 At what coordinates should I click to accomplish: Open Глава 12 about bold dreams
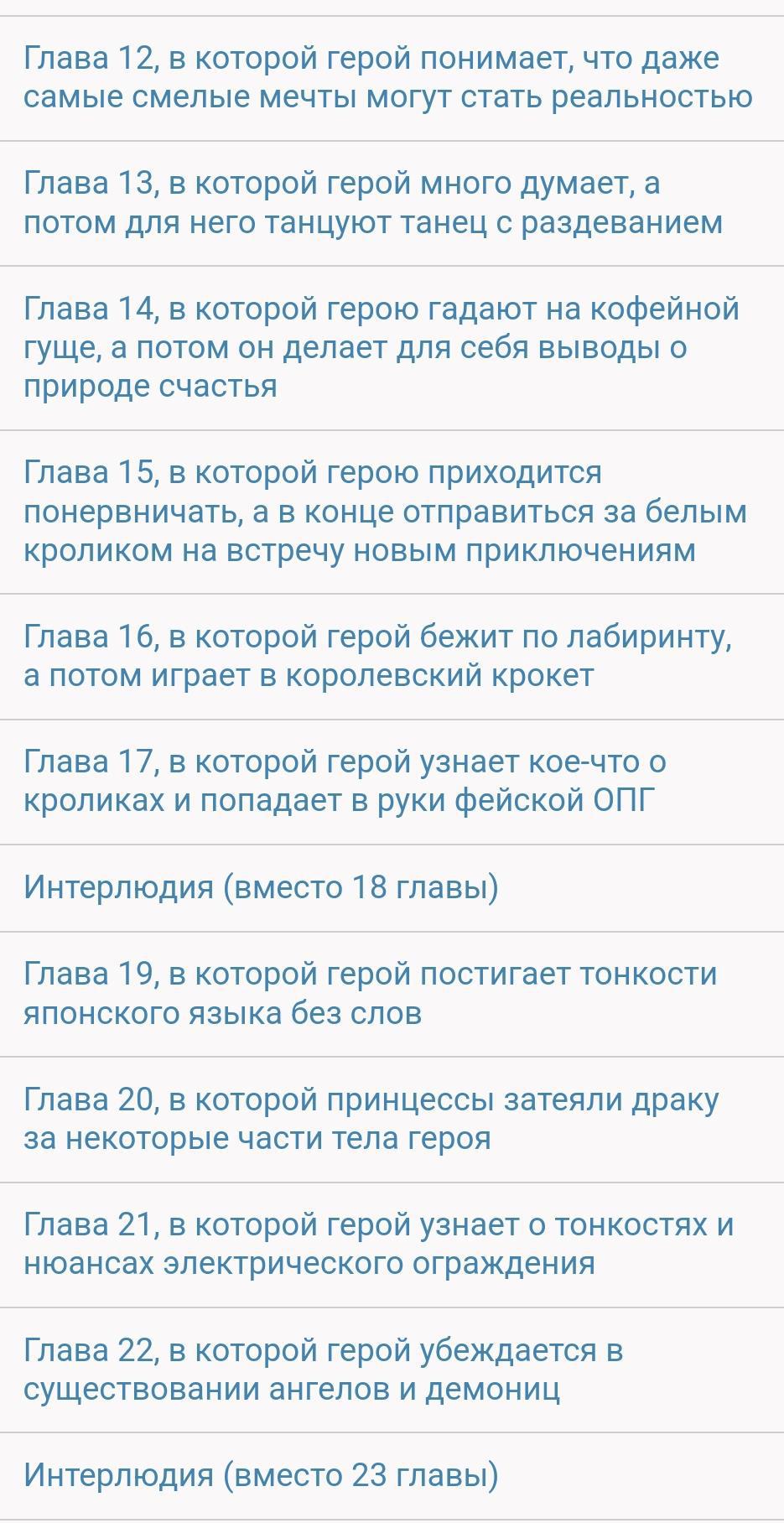(x=387, y=78)
